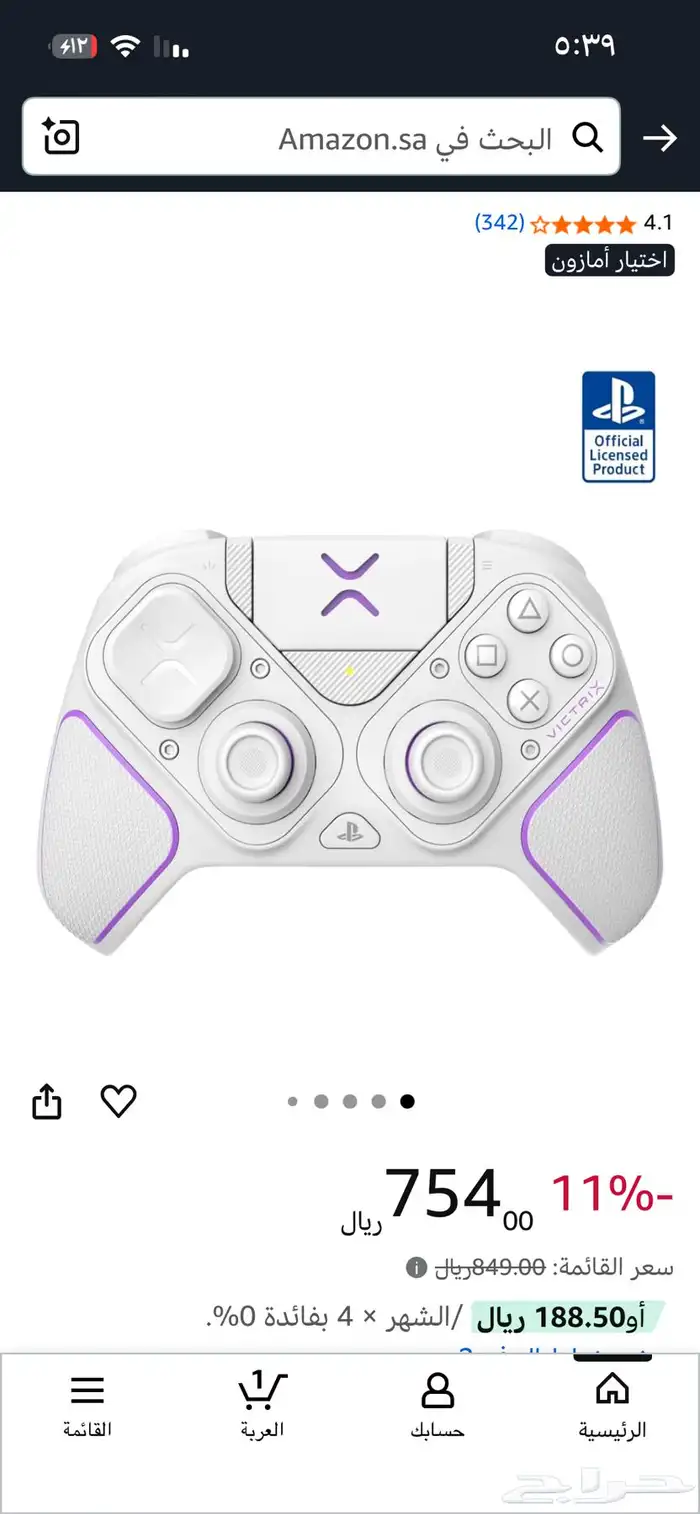Open the العربة cart tab
The image size is (700, 1514).
tap(262, 1405)
